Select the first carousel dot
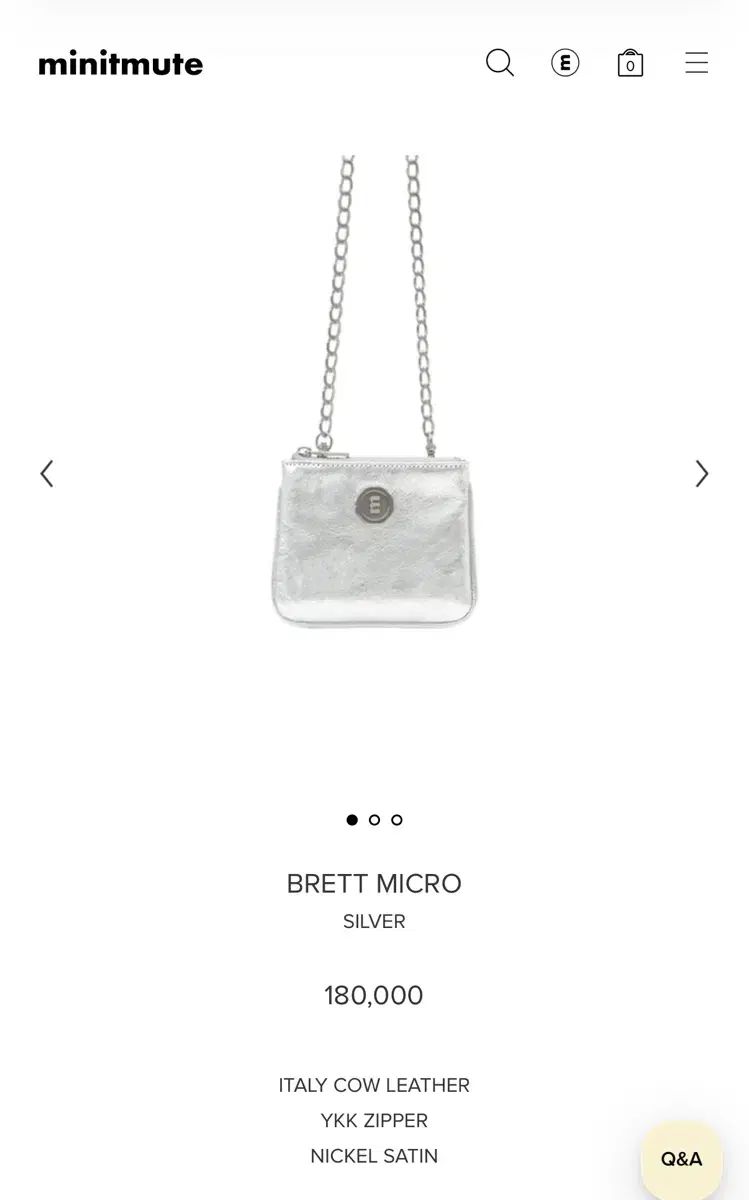This screenshot has height=1200, width=749. tap(352, 819)
